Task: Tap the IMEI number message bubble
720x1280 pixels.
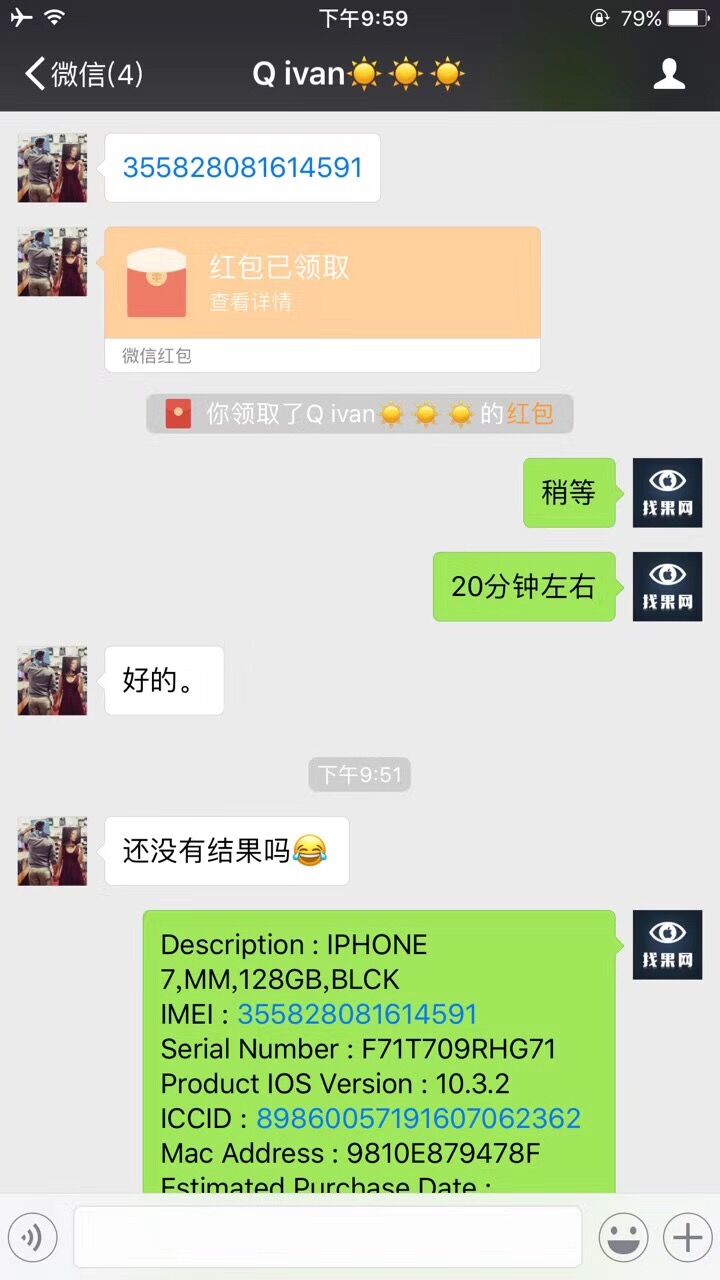Action: (242, 168)
